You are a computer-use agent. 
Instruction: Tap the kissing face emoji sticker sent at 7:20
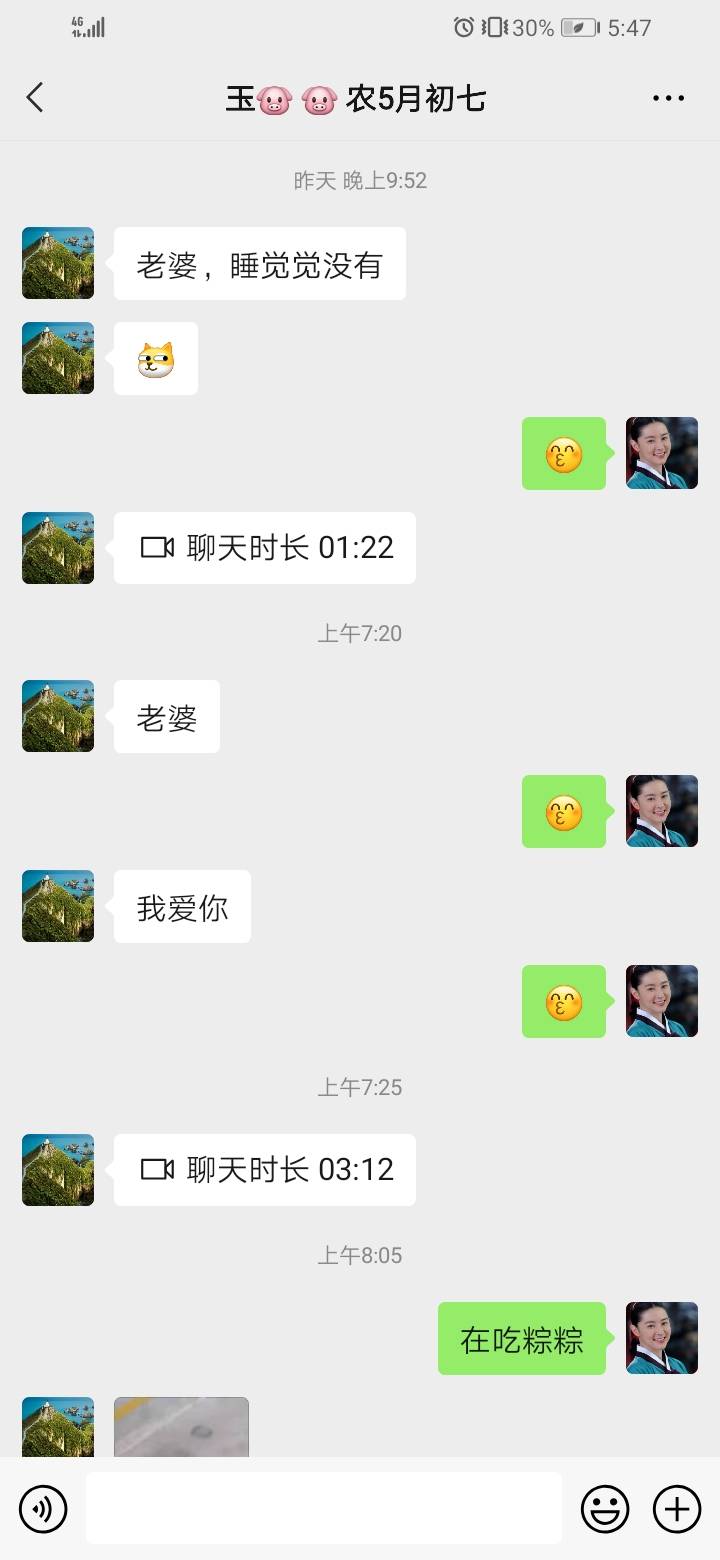[x=564, y=812]
